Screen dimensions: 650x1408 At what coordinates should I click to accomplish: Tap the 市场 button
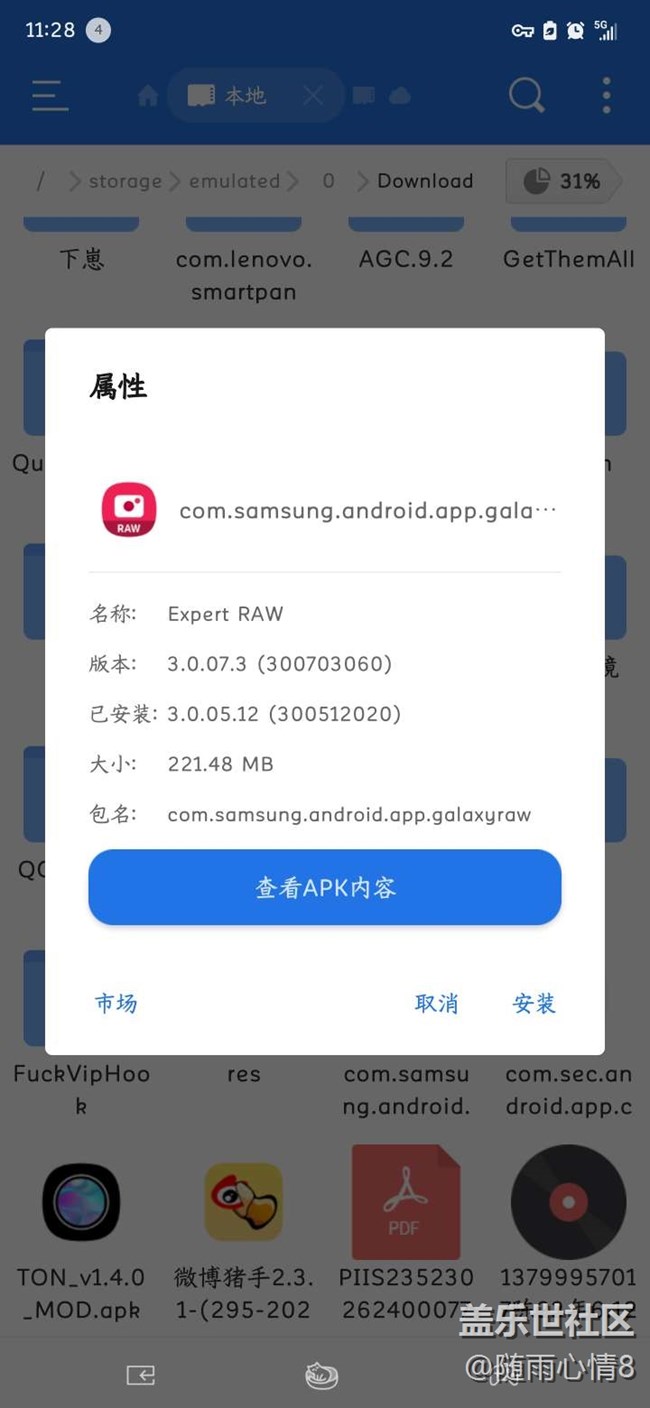116,1004
